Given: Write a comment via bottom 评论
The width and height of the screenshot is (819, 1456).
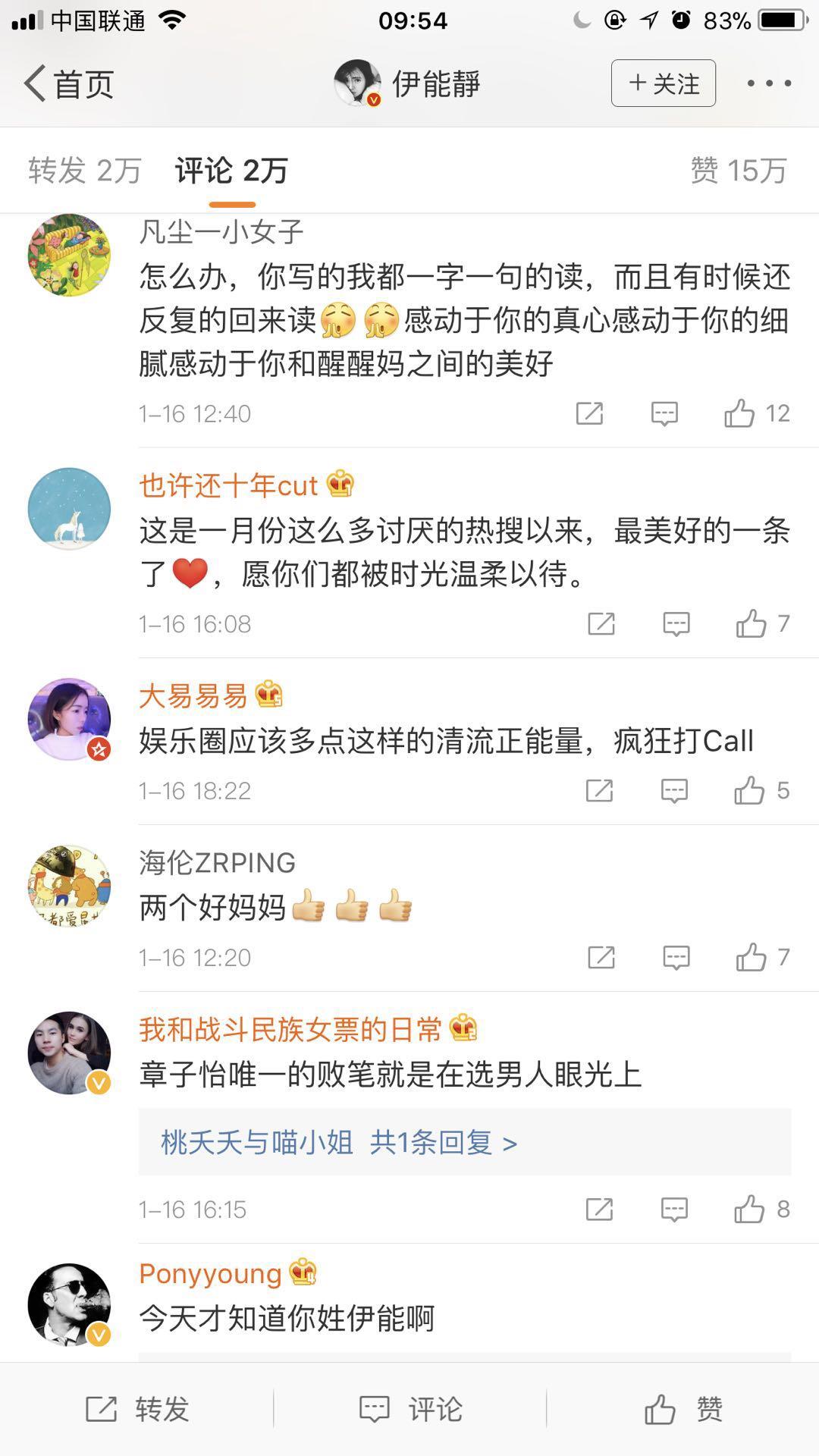Looking at the screenshot, I should (410, 1409).
